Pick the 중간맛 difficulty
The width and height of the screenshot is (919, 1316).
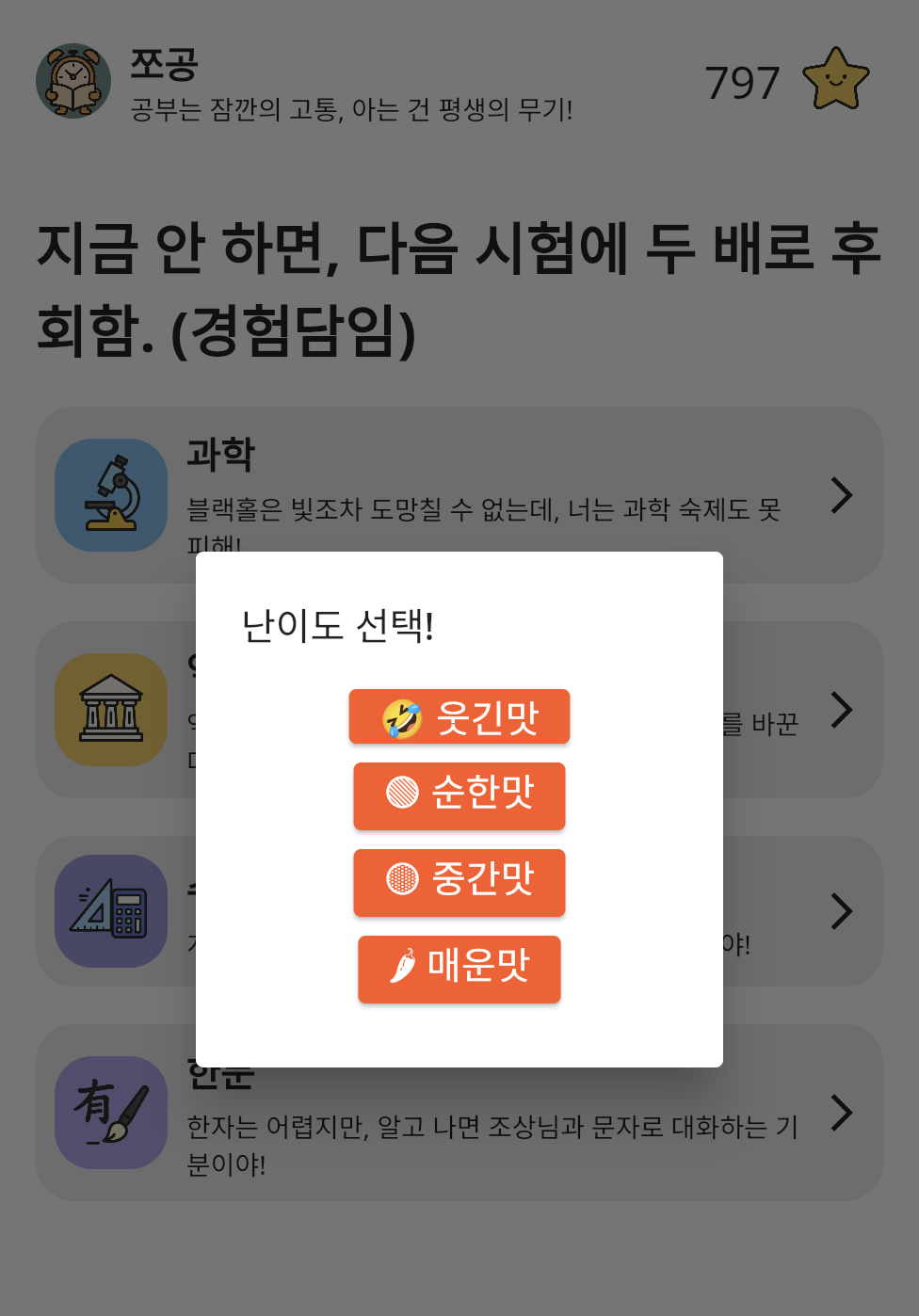459,882
